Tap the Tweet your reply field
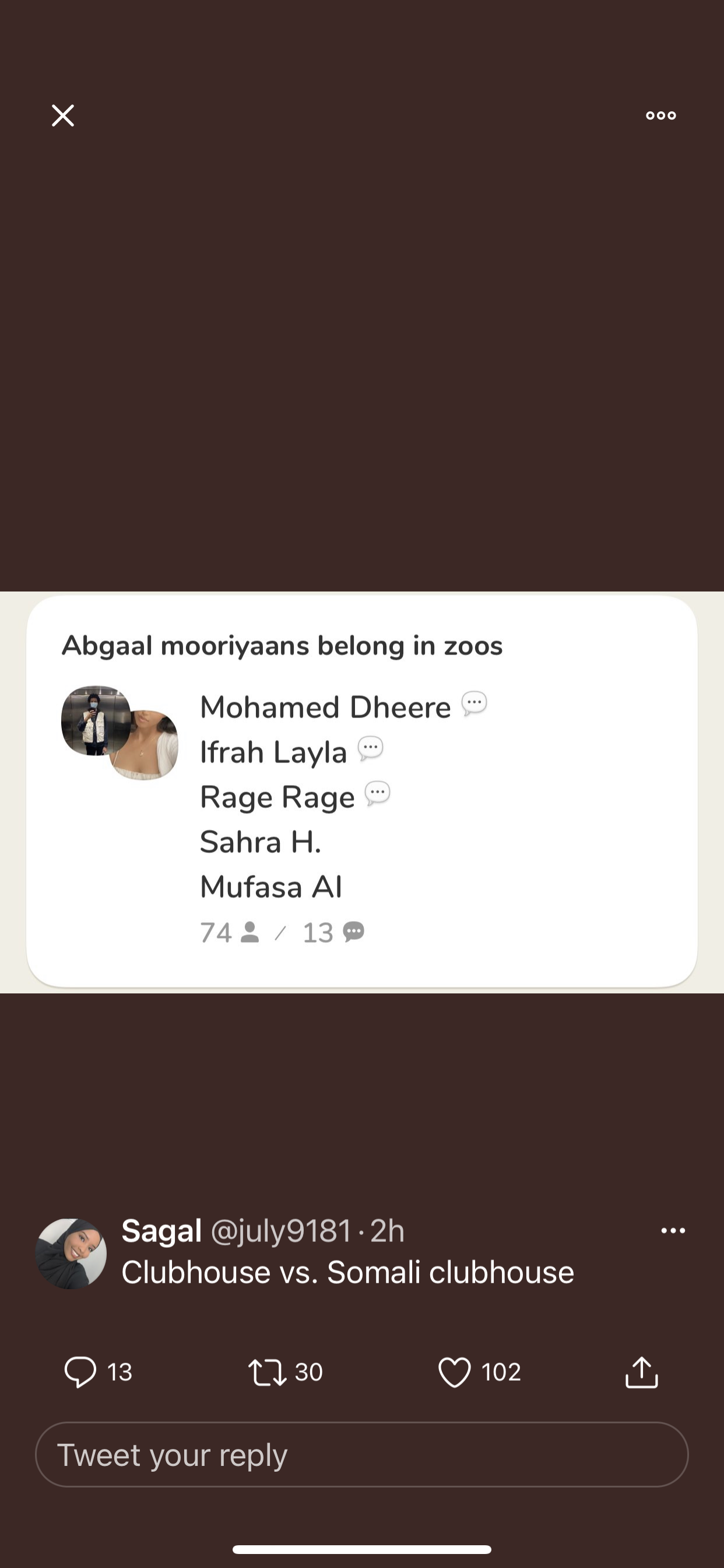Image resolution: width=724 pixels, height=1568 pixels. point(362,1455)
